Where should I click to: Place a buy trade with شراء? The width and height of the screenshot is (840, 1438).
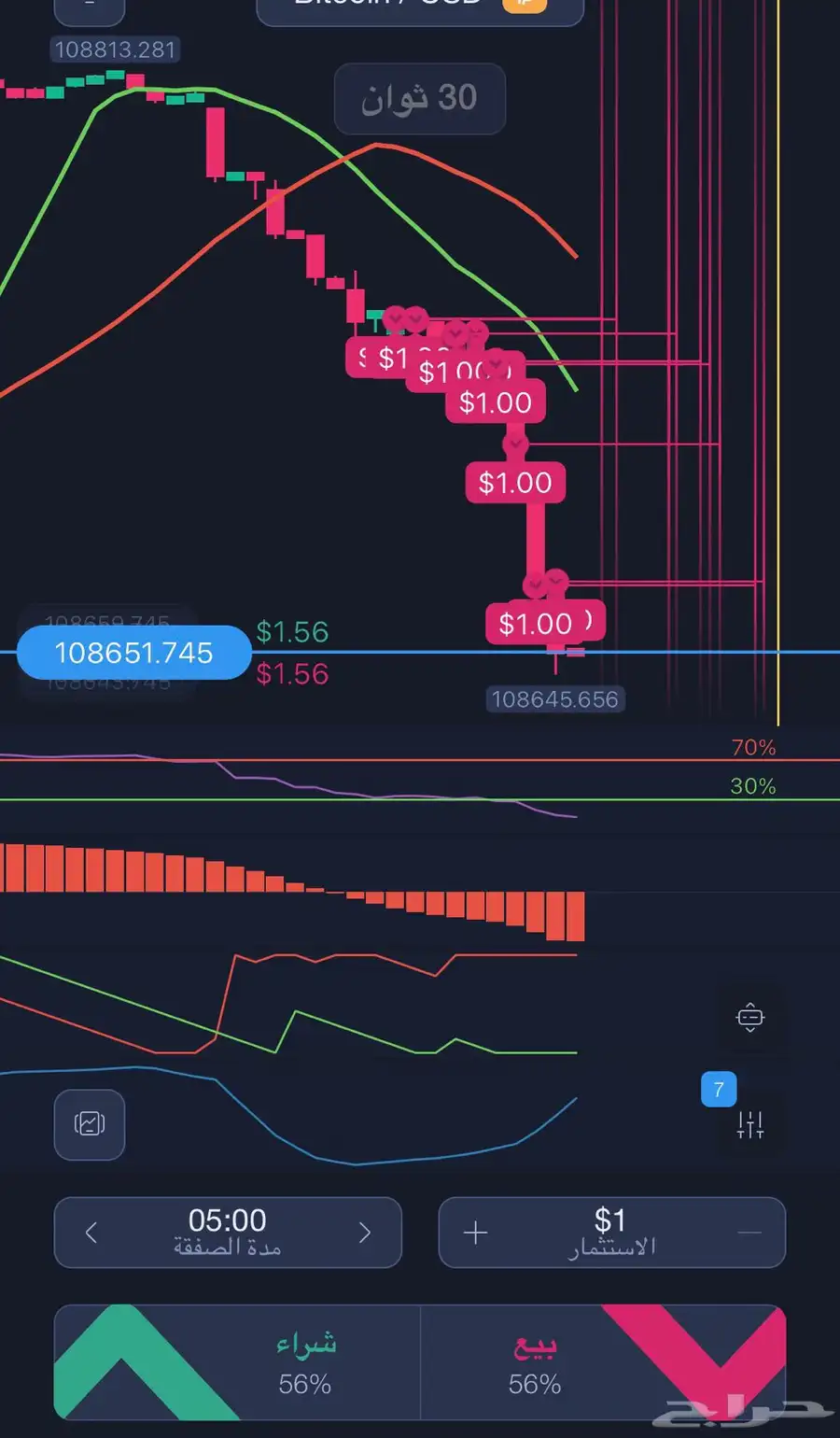[238, 1362]
